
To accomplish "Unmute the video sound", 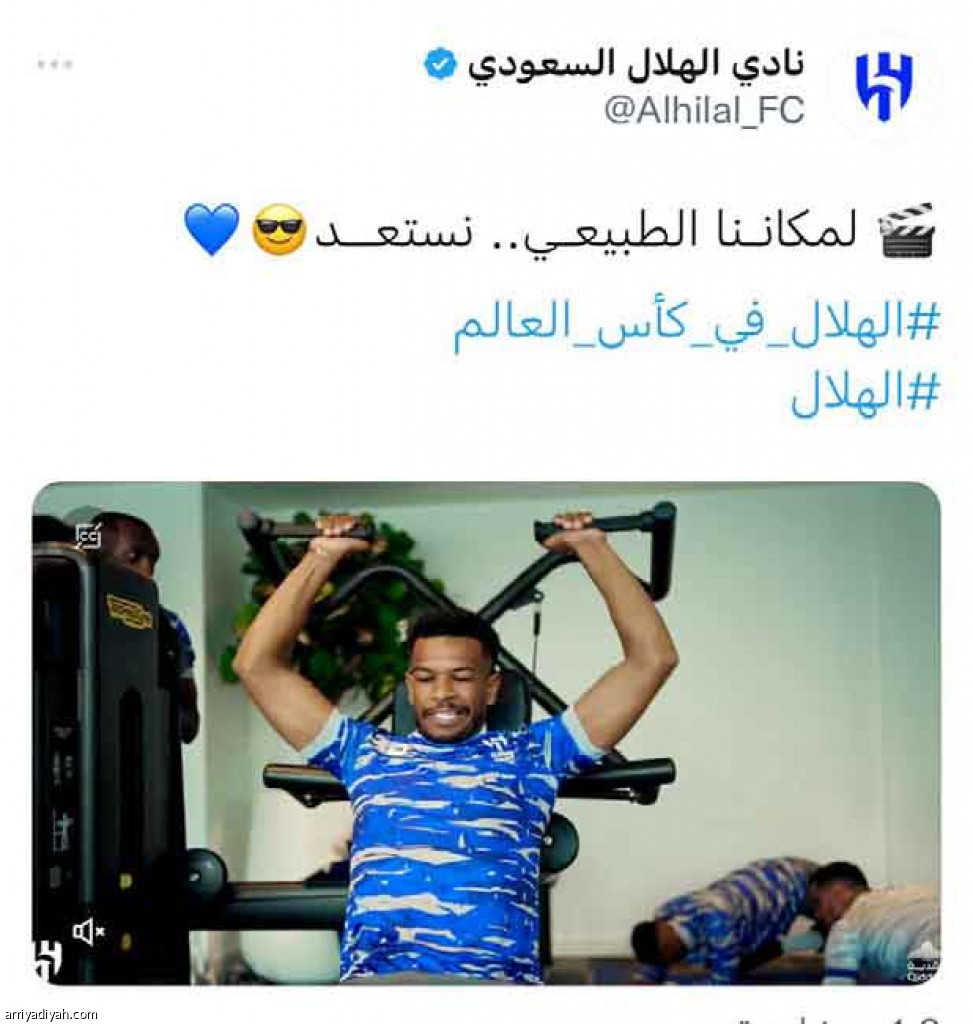I will (88, 932).
